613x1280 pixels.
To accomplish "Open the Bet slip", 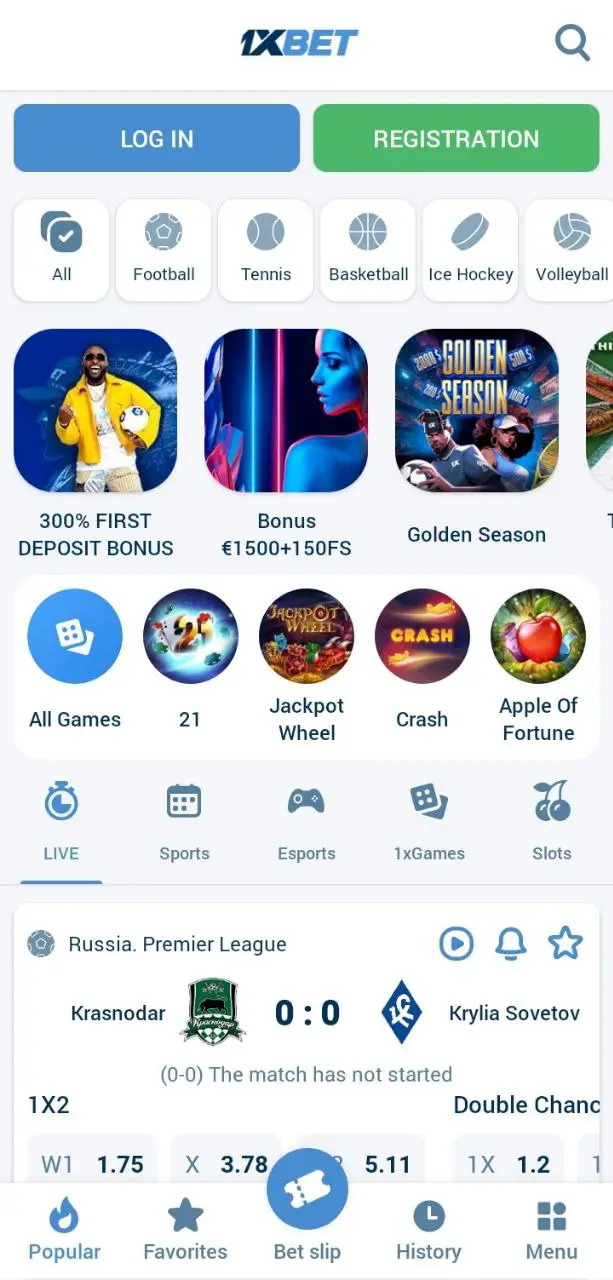I will click(307, 1205).
